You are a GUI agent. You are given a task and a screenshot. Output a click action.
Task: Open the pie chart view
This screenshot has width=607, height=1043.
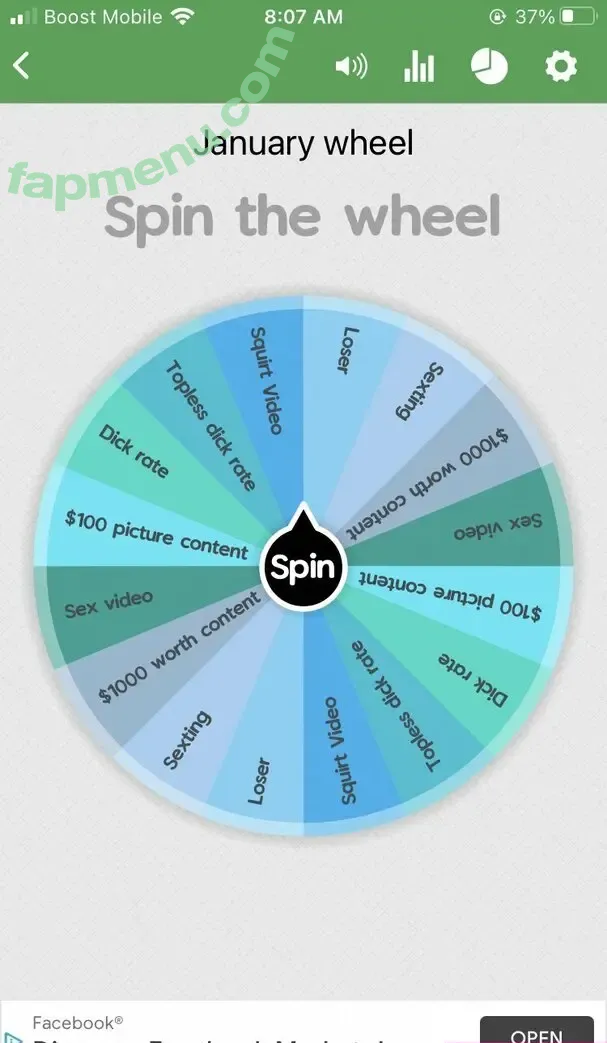489,67
